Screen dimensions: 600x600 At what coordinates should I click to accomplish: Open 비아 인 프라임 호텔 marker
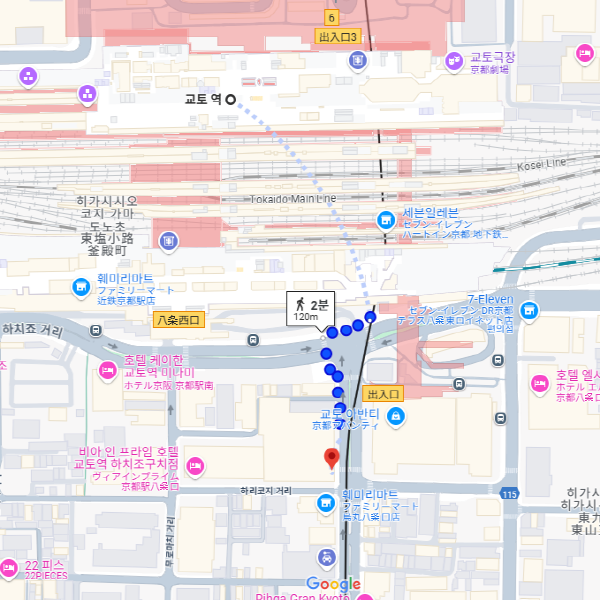[196, 464]
